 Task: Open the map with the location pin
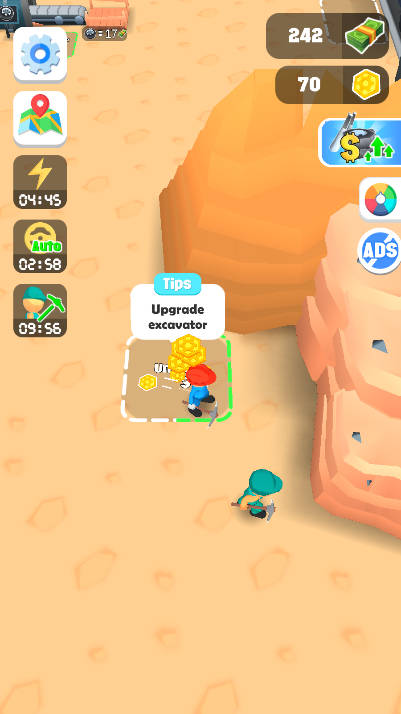pyautogui.click(x=40, y=118)
